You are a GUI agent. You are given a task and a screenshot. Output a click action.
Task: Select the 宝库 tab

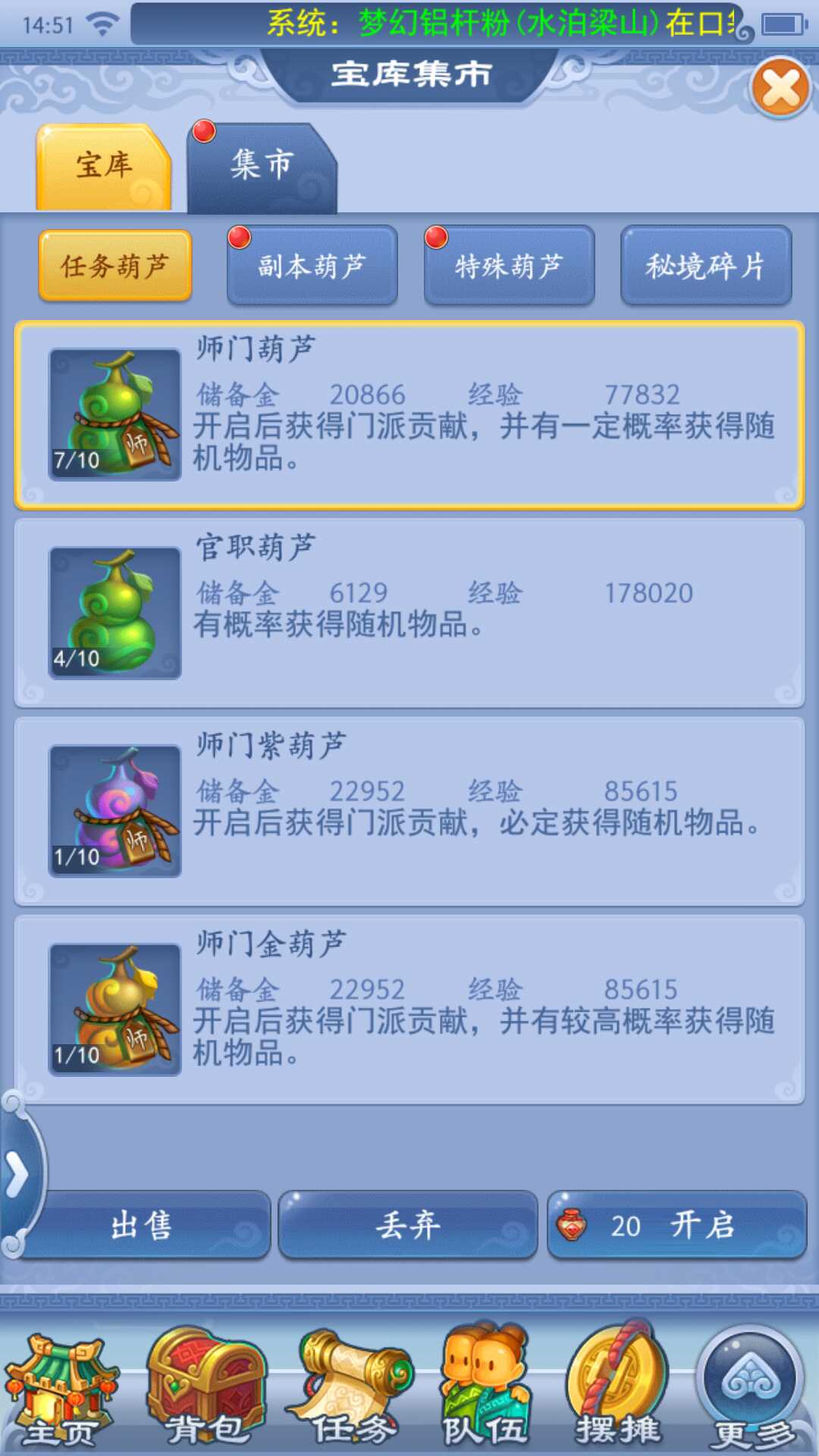tap(104, 167)
